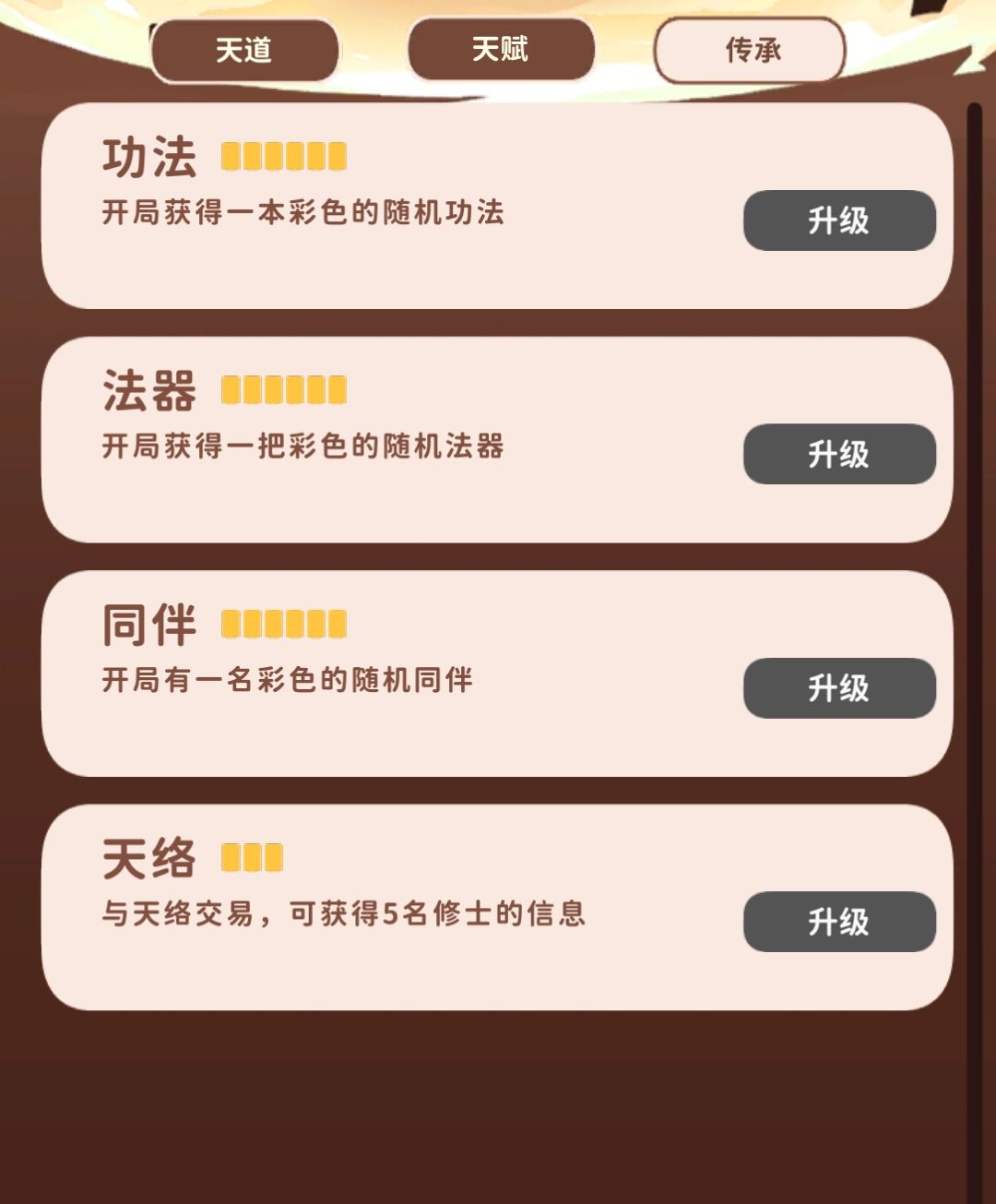Upgrade the 同伴 inheritance

(837, 688)
